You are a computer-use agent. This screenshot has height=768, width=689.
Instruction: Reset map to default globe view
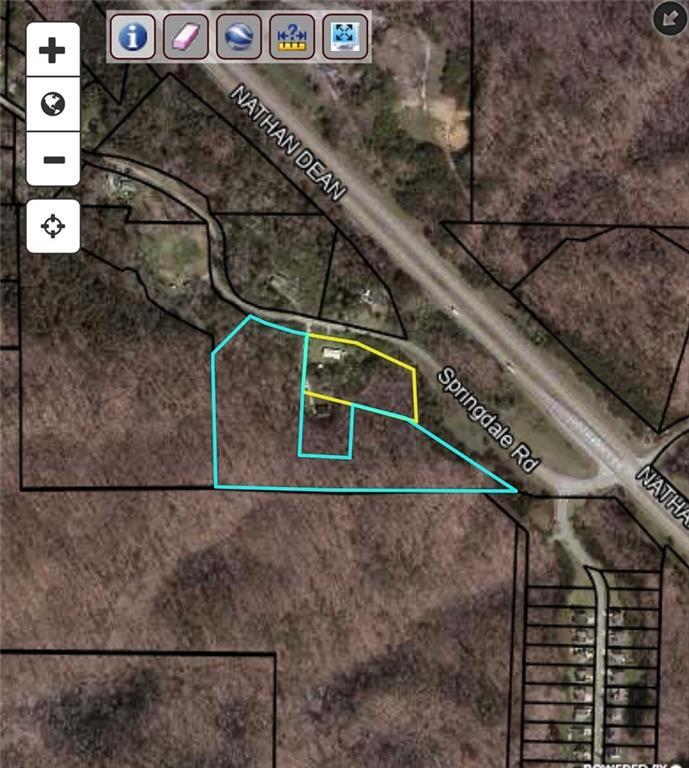tap(53, 104)
